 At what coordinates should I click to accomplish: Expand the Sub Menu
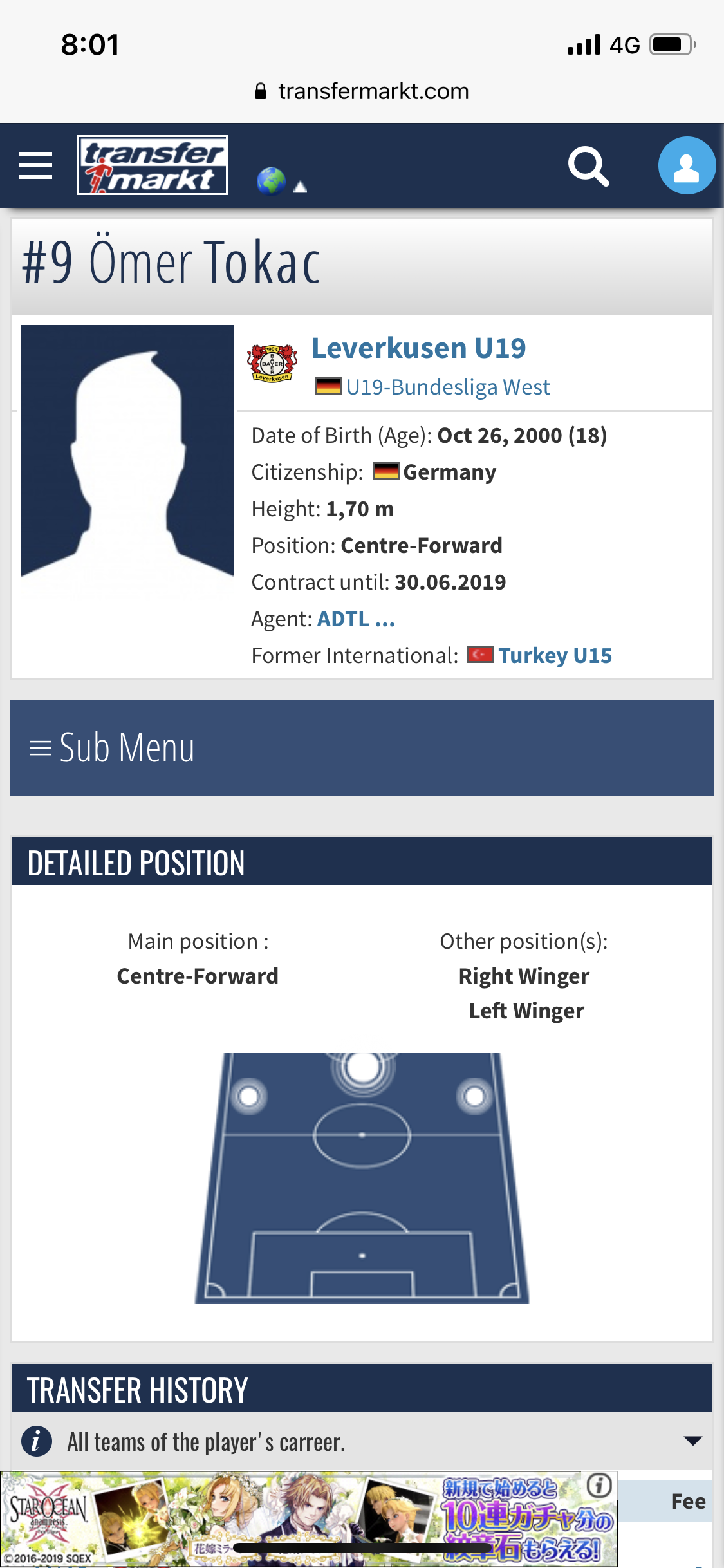click(362, 748)
